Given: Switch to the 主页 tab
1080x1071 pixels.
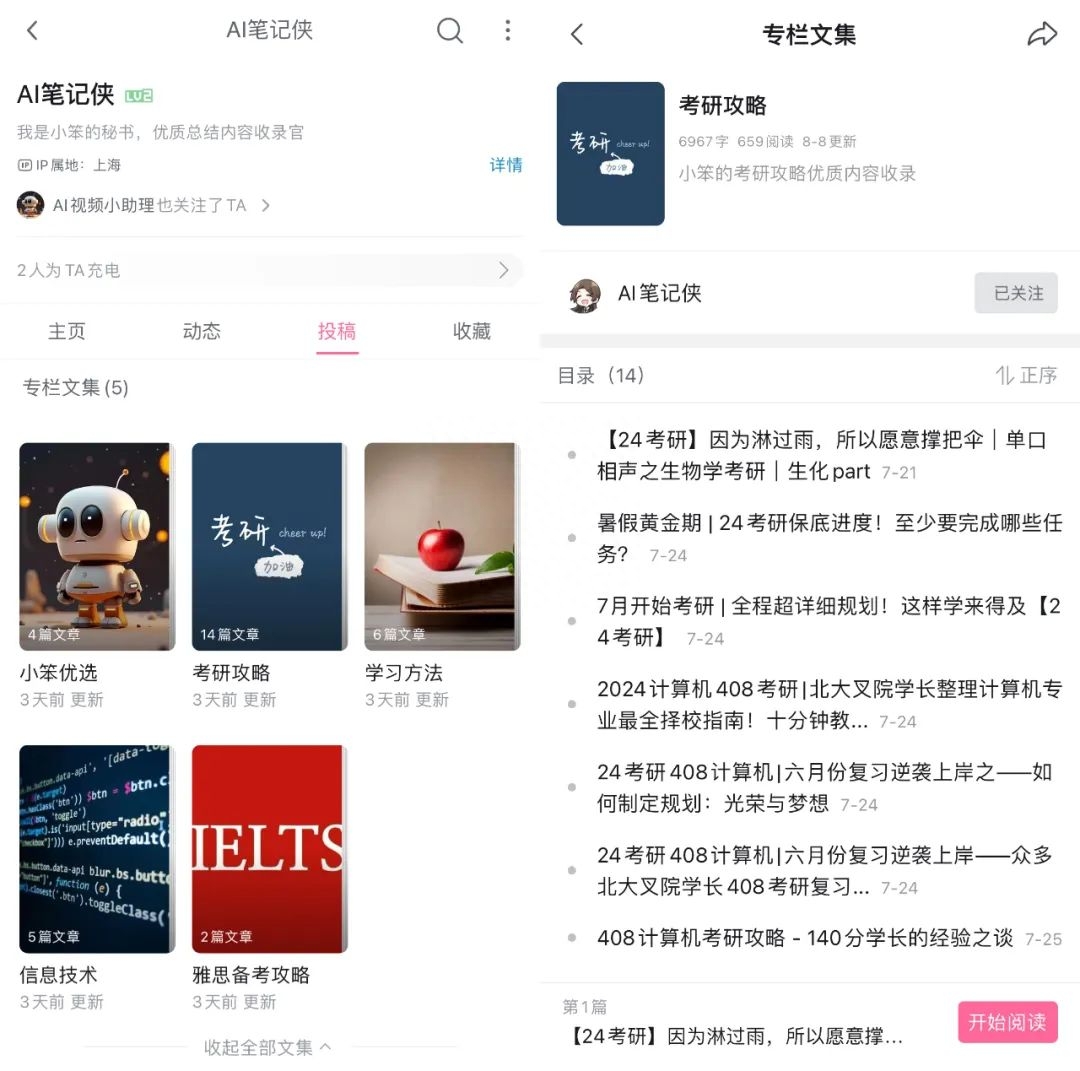Looking at the screenshot, I should coord(67,331).
